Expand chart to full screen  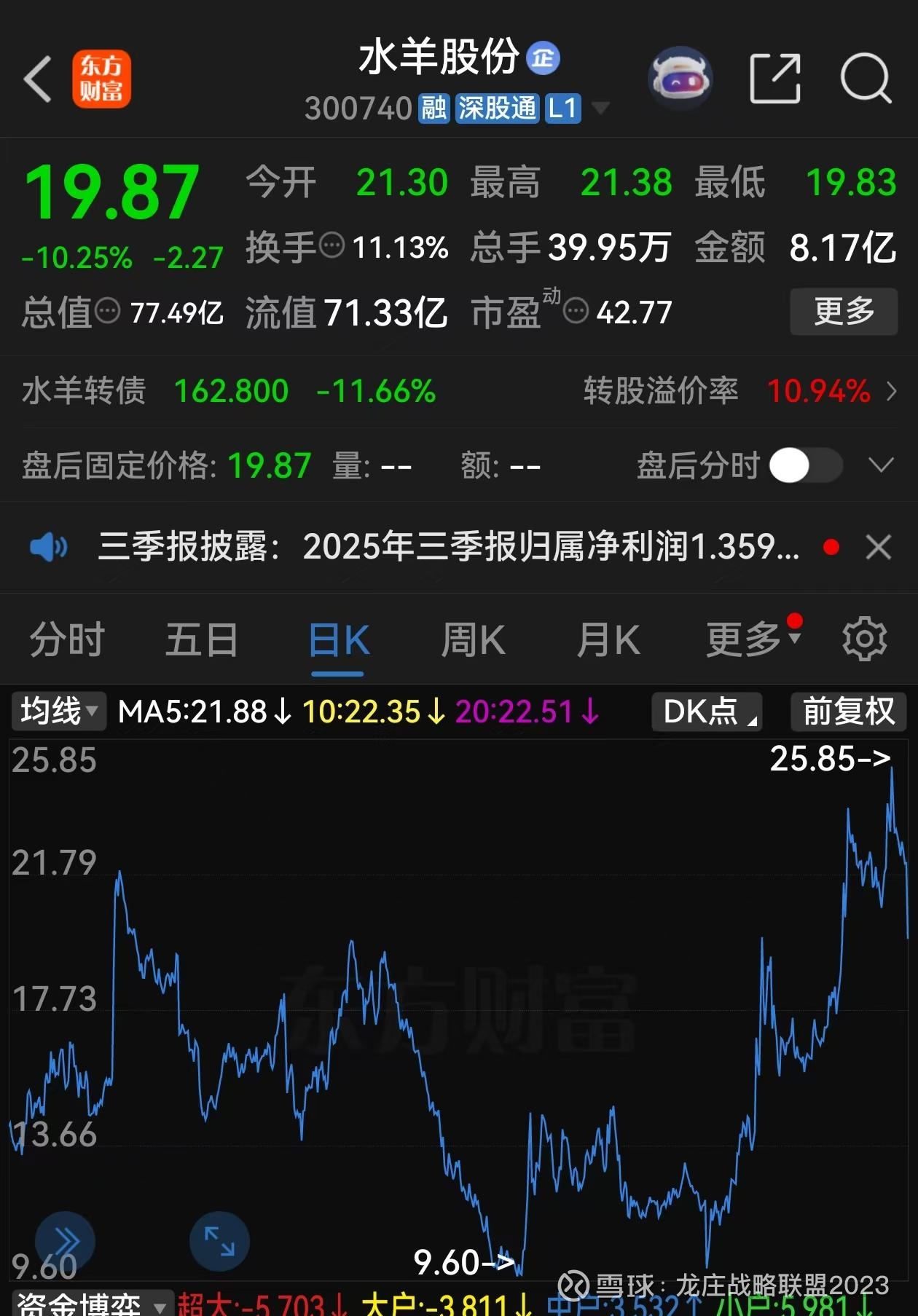point(219,1241)
